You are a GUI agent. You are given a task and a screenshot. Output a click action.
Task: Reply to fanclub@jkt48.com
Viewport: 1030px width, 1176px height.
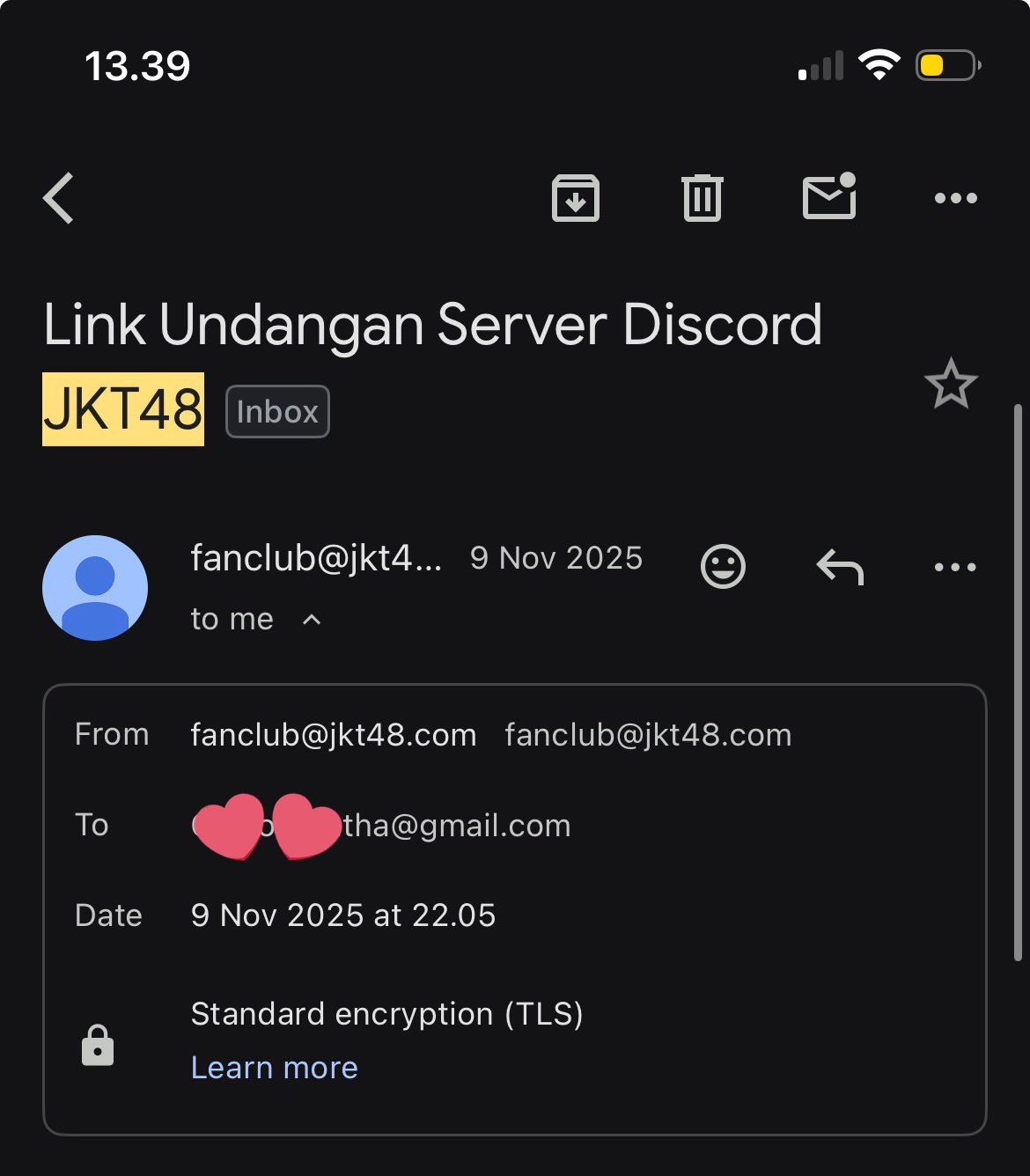(x=840, y=567)
